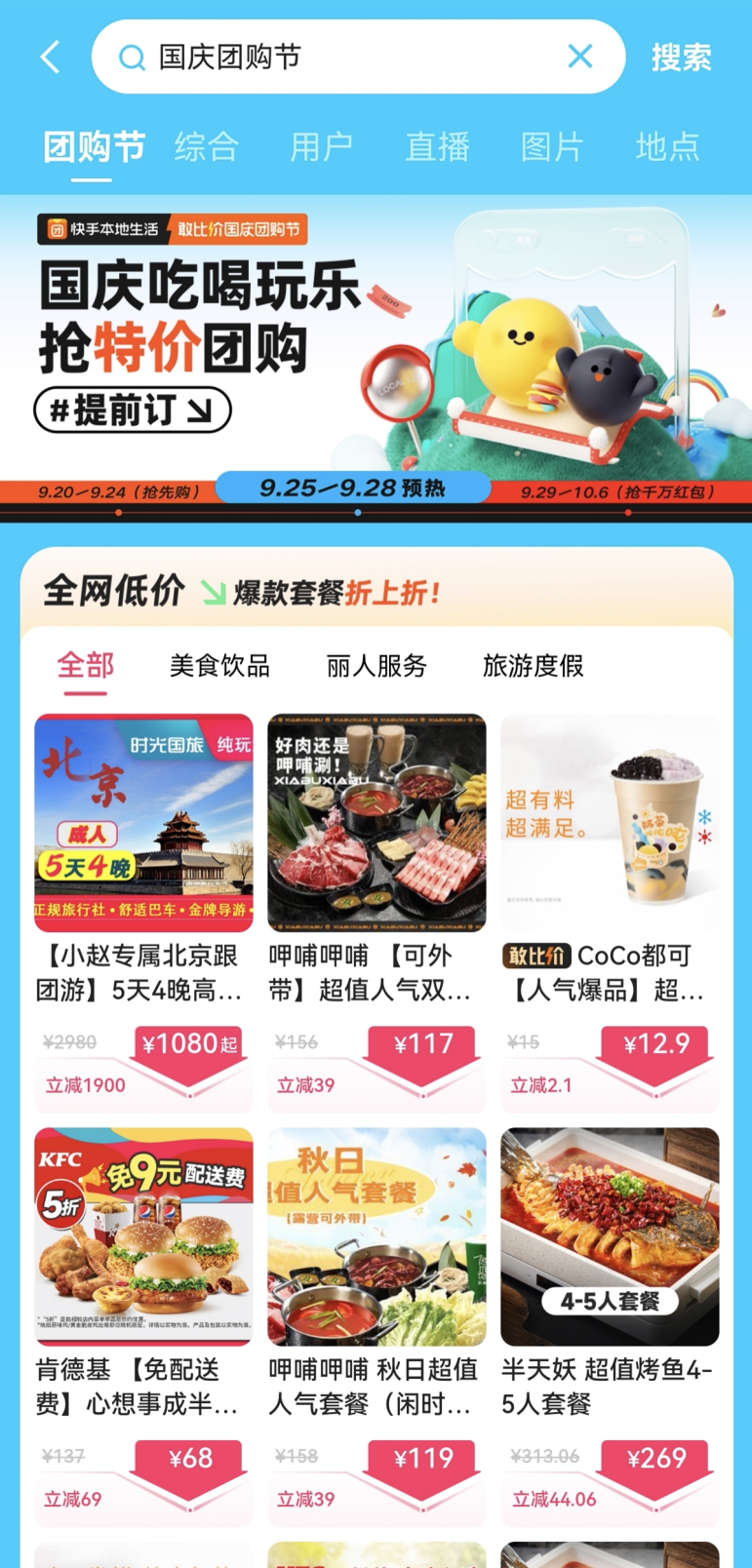The width and height of the screenshot is (752, 1568).
Task: Switch to the 地点 tab
Action: pos(667,147)
